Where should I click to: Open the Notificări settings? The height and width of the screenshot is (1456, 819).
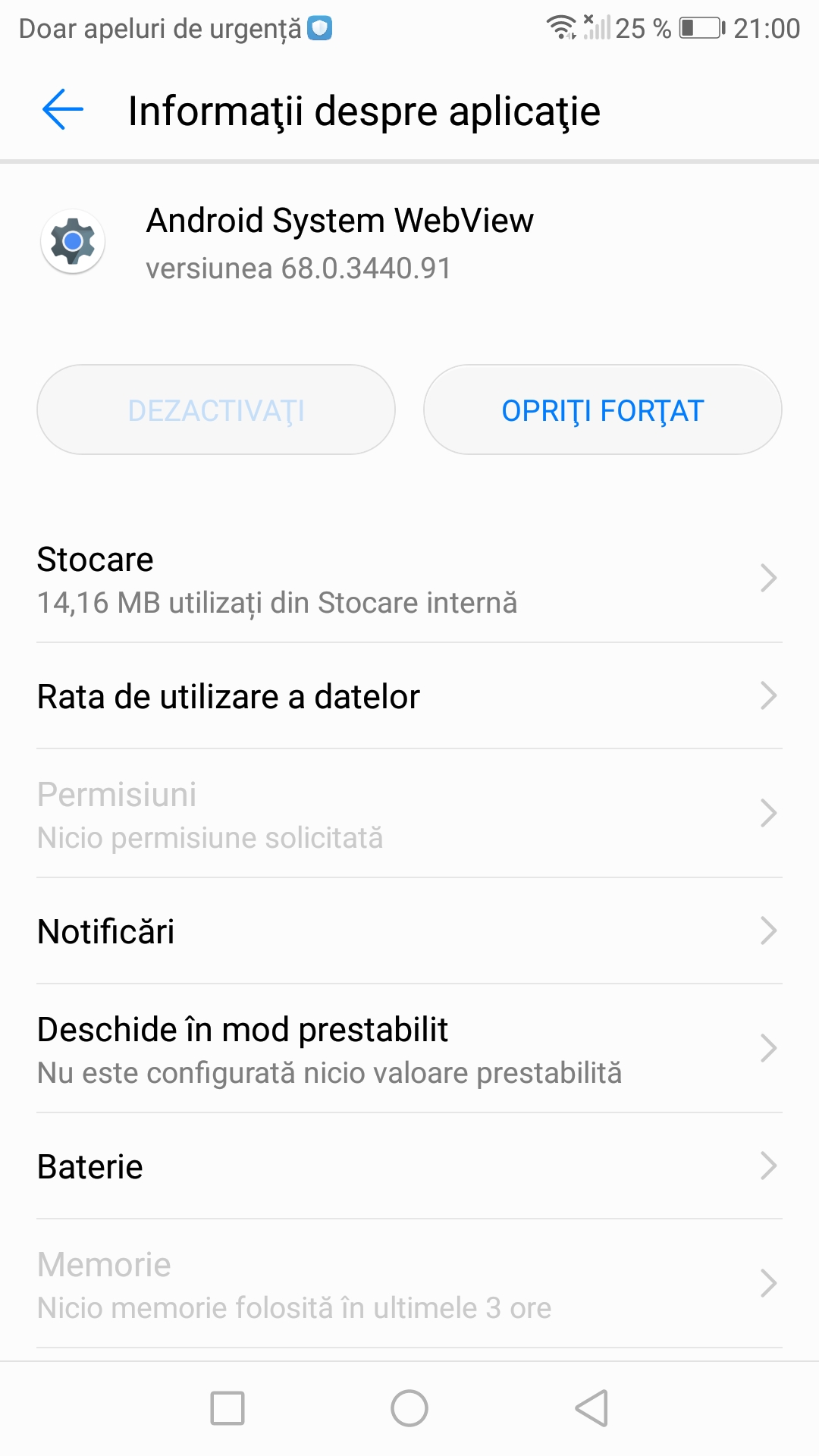coord(409,931)
